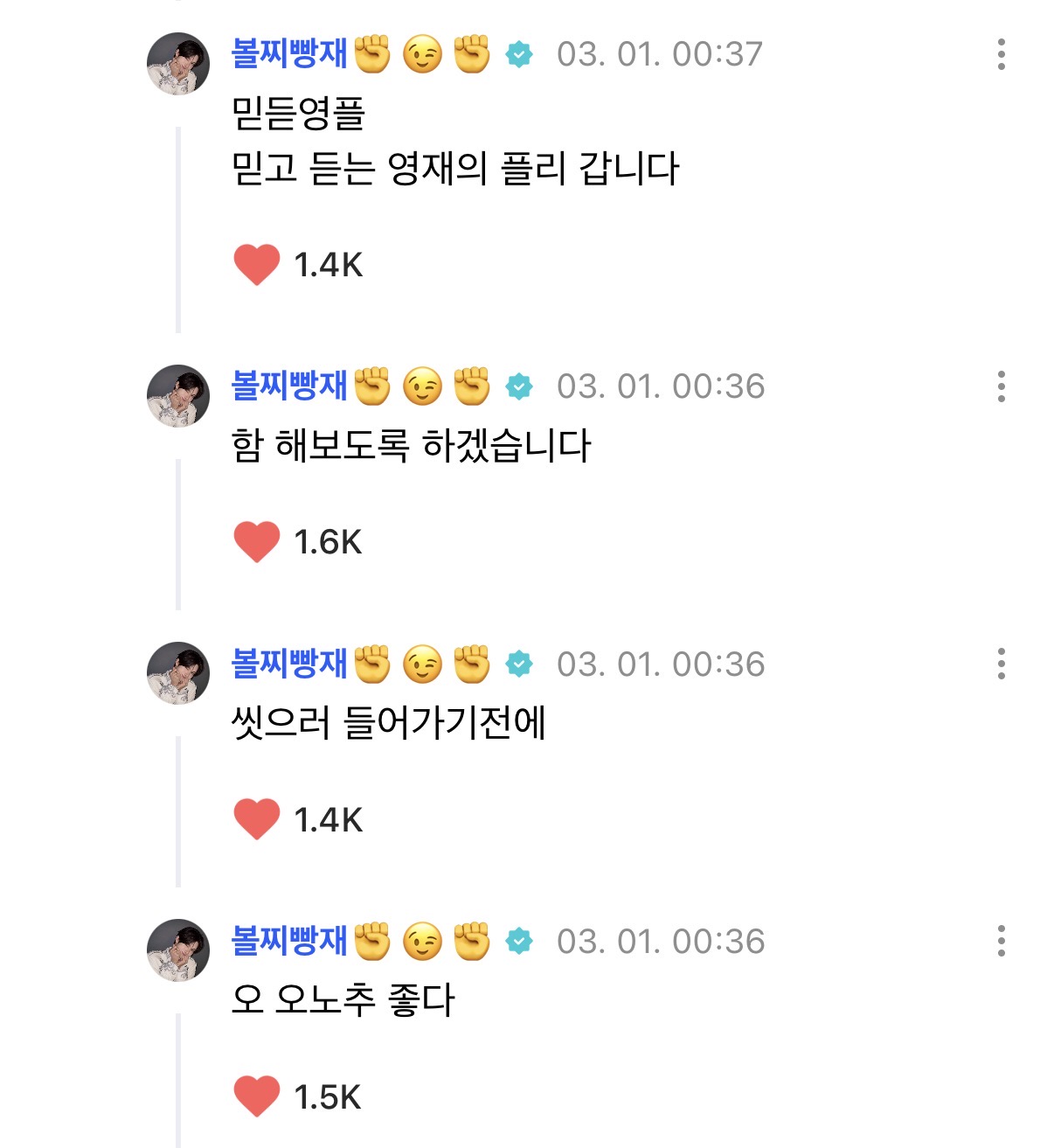
Task: Open profile picture beside "함 해보도록 하겠습니다" post
Action: 178,396
